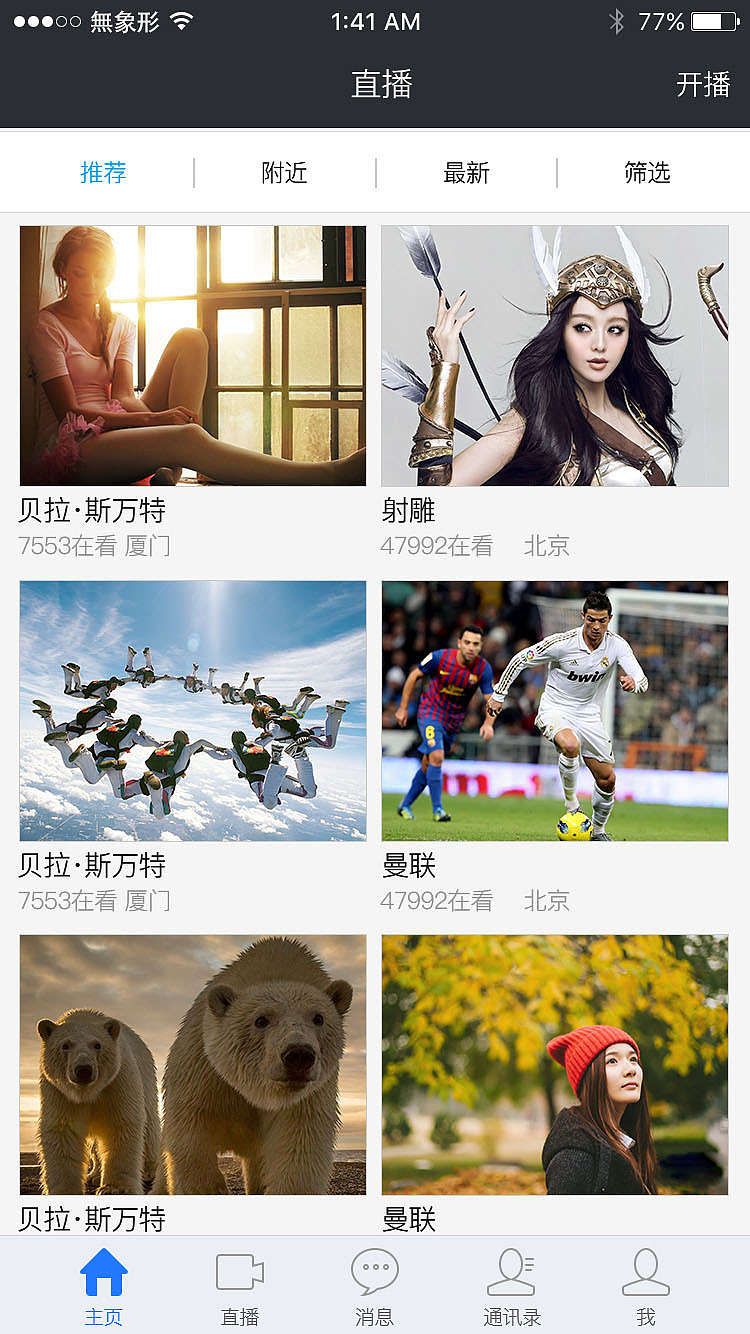
Task: Tap the 开播 button to start broadcasting
Action: tap(703, 85)
